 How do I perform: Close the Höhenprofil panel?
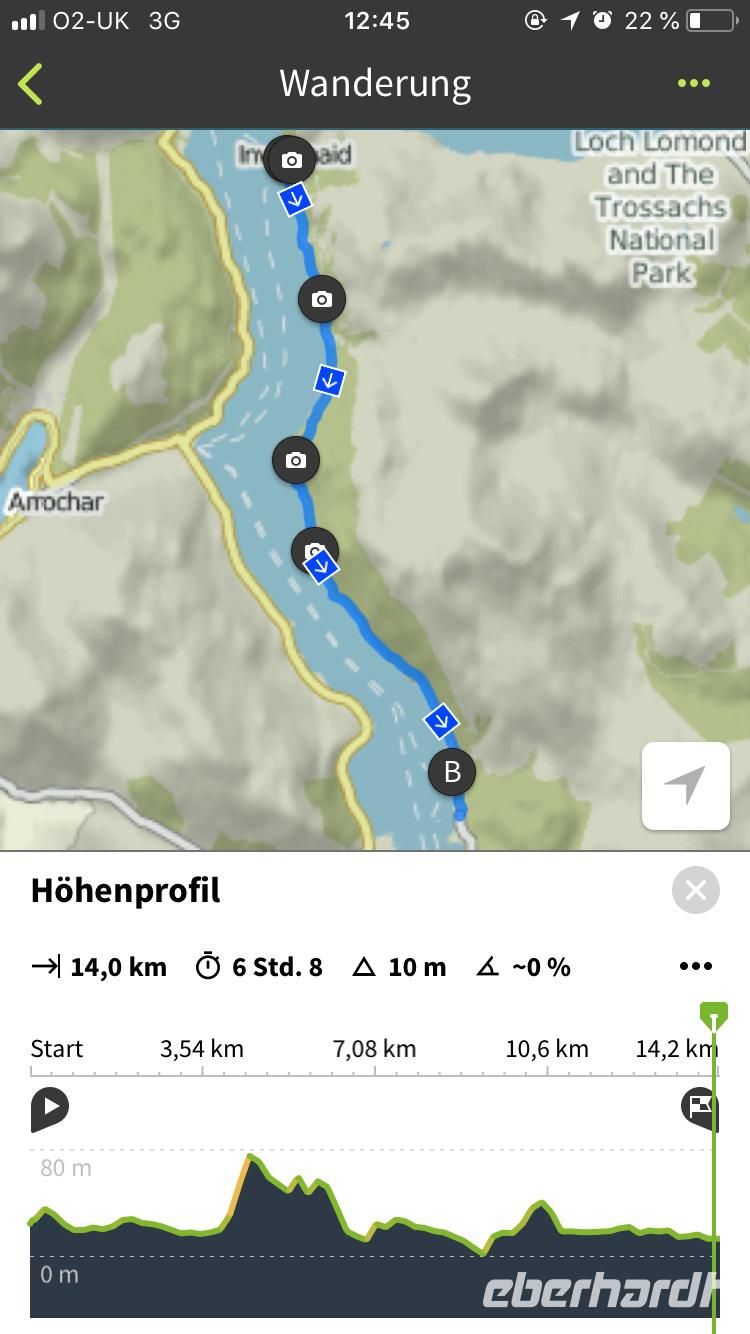pyautogui.click(x=696, y=890)
